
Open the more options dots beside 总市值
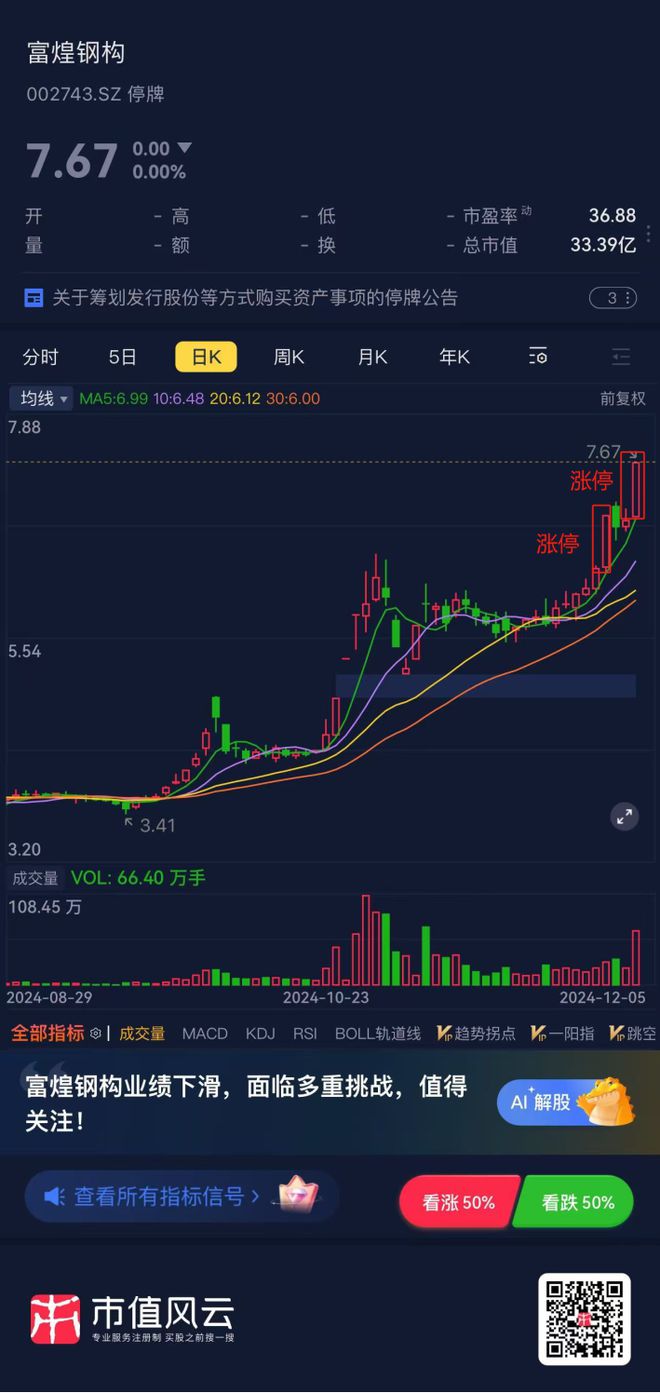click(x=649, y=234)
